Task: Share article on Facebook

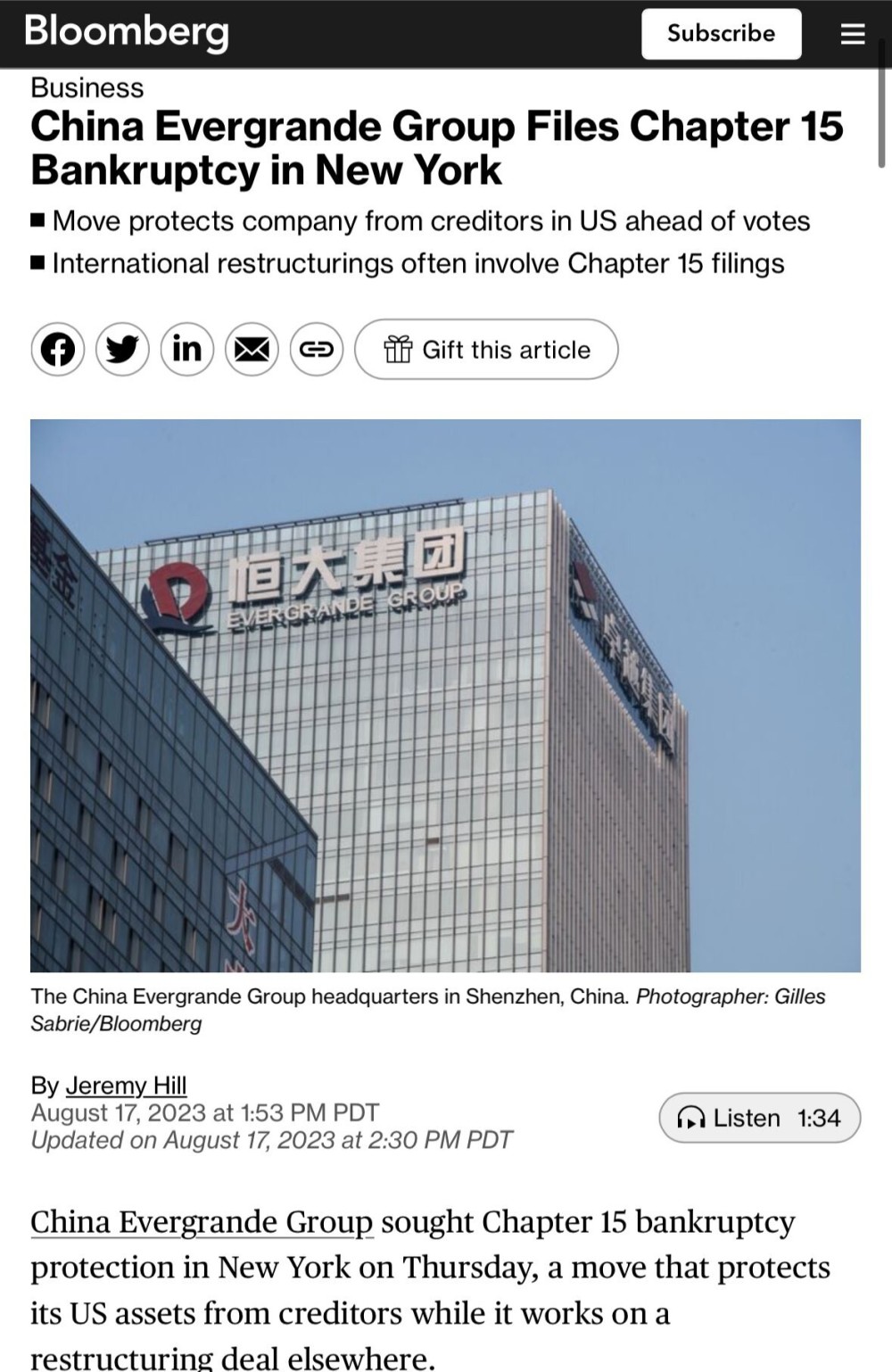Action: coord(58,349)
